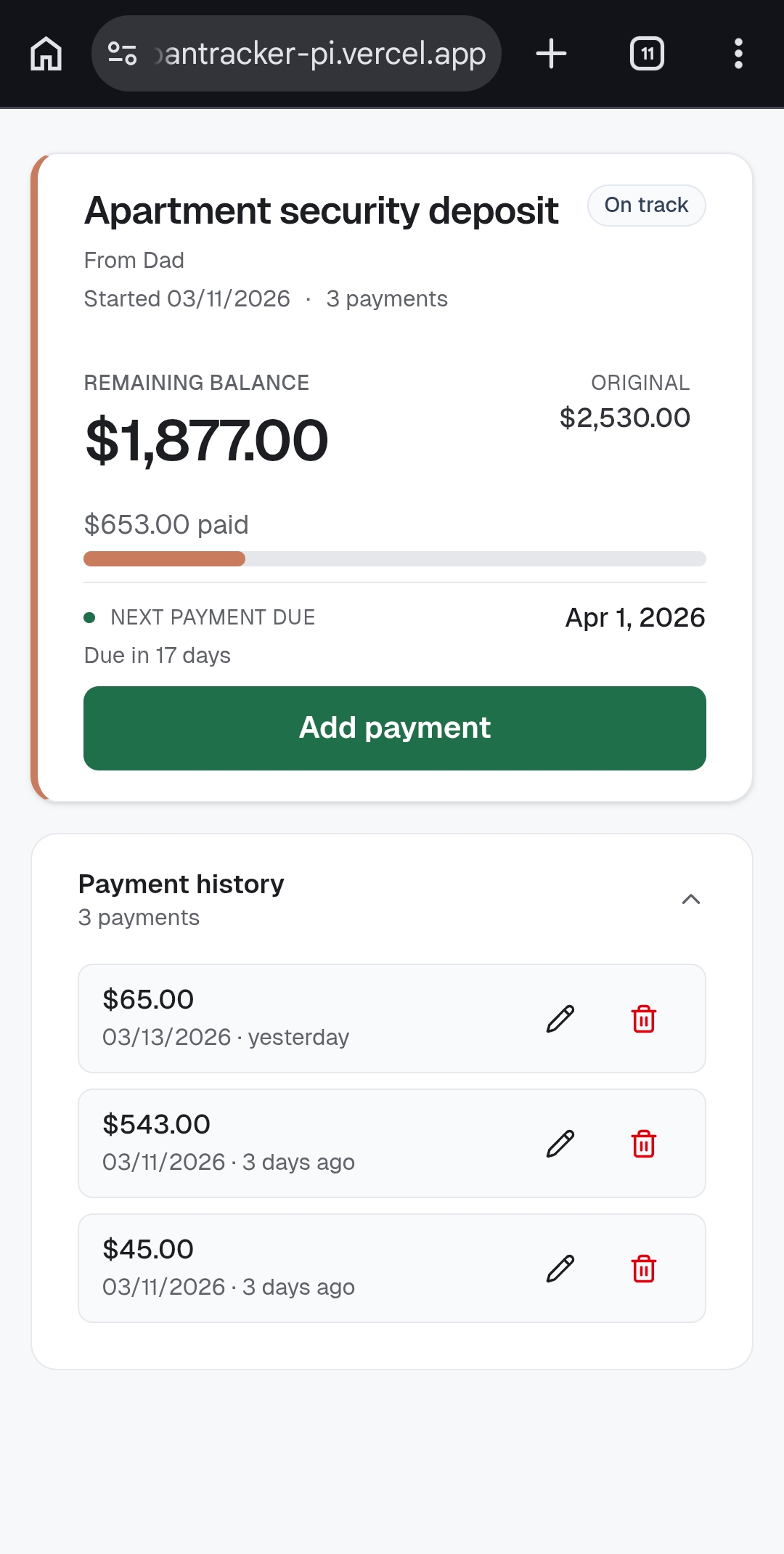Edit the $45.00 payment entry

click(558, 1269)
